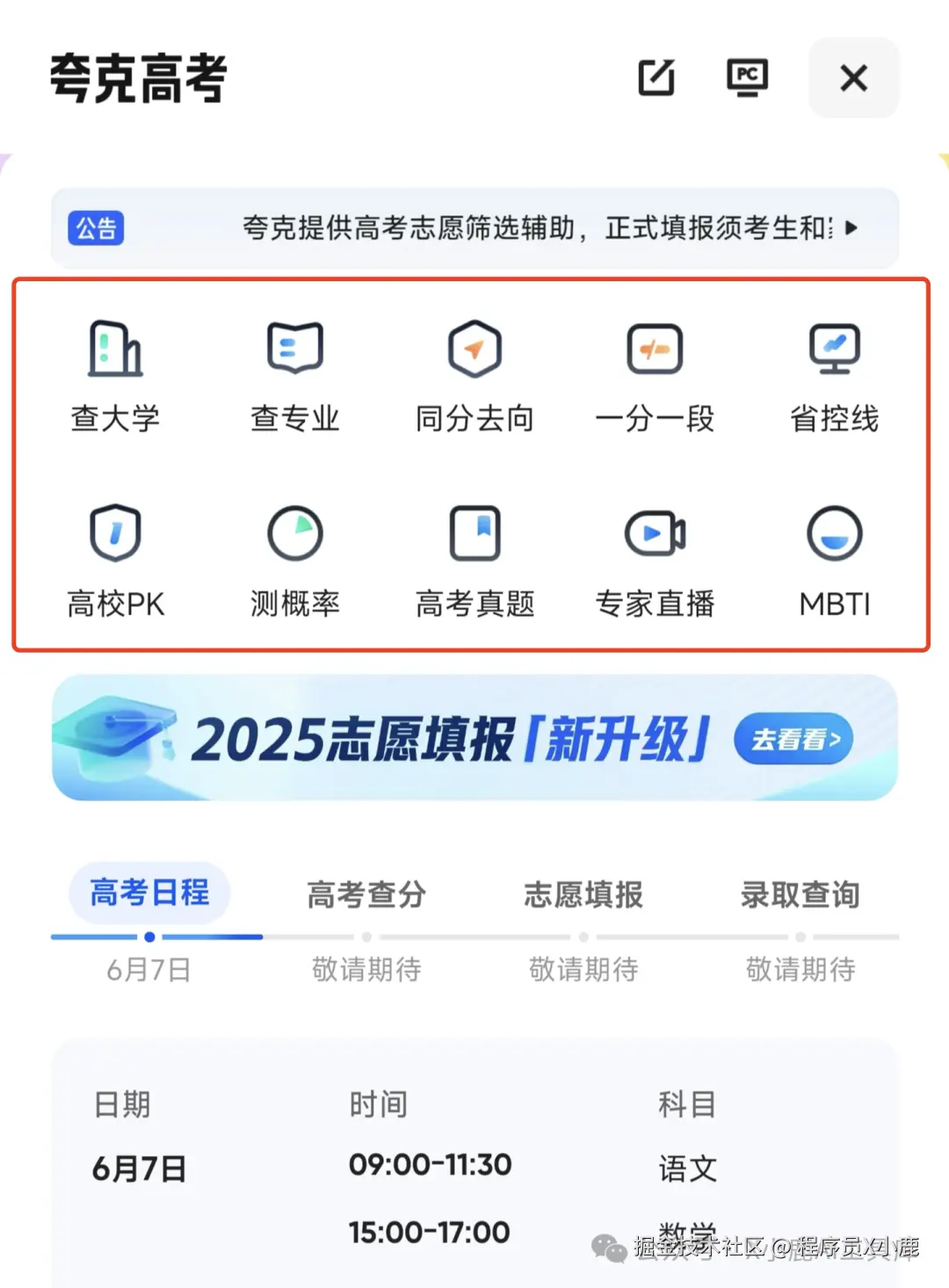Start the MBTI personality test
Viewport: 949px width, 1288px height.
click(x=834, y=557)
